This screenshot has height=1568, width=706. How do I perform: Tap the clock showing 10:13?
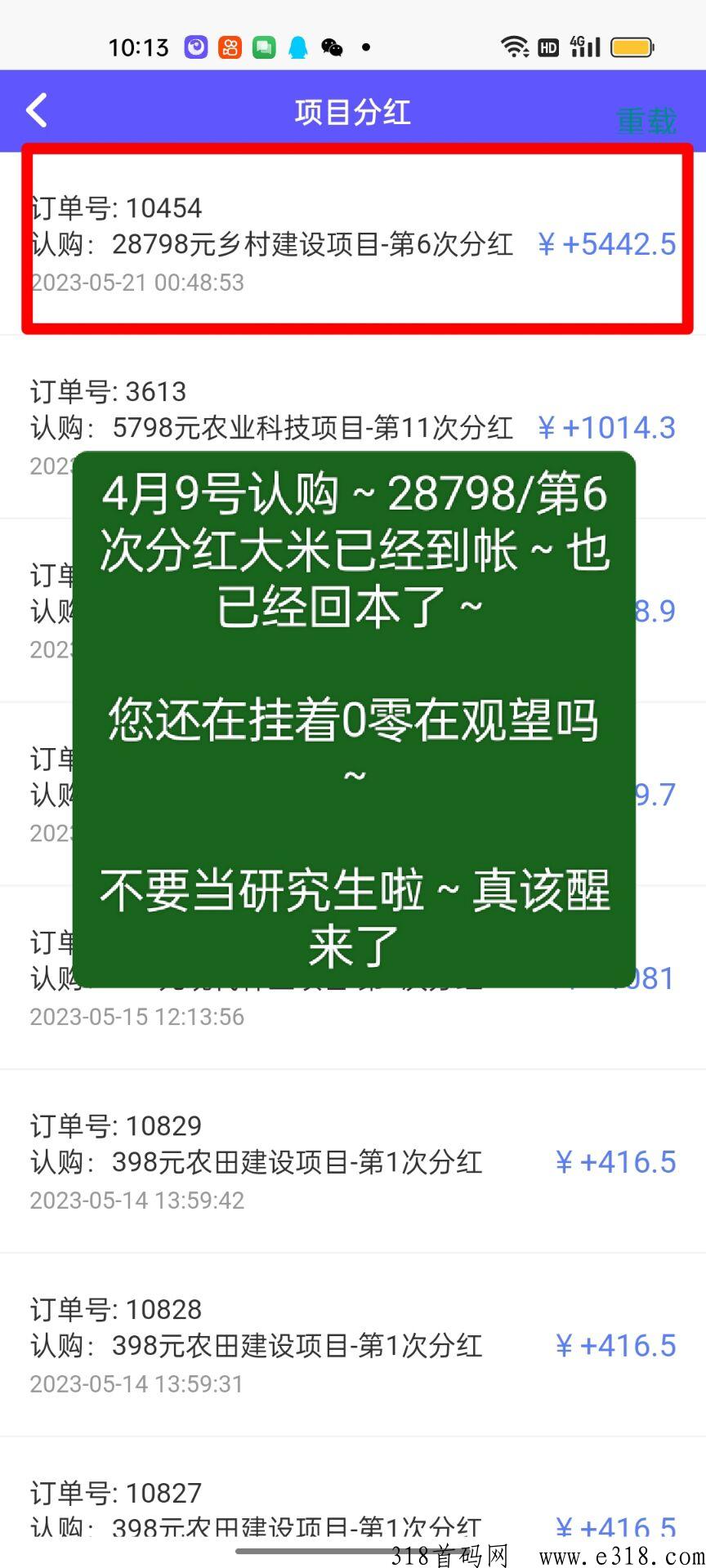pos(139,47)
